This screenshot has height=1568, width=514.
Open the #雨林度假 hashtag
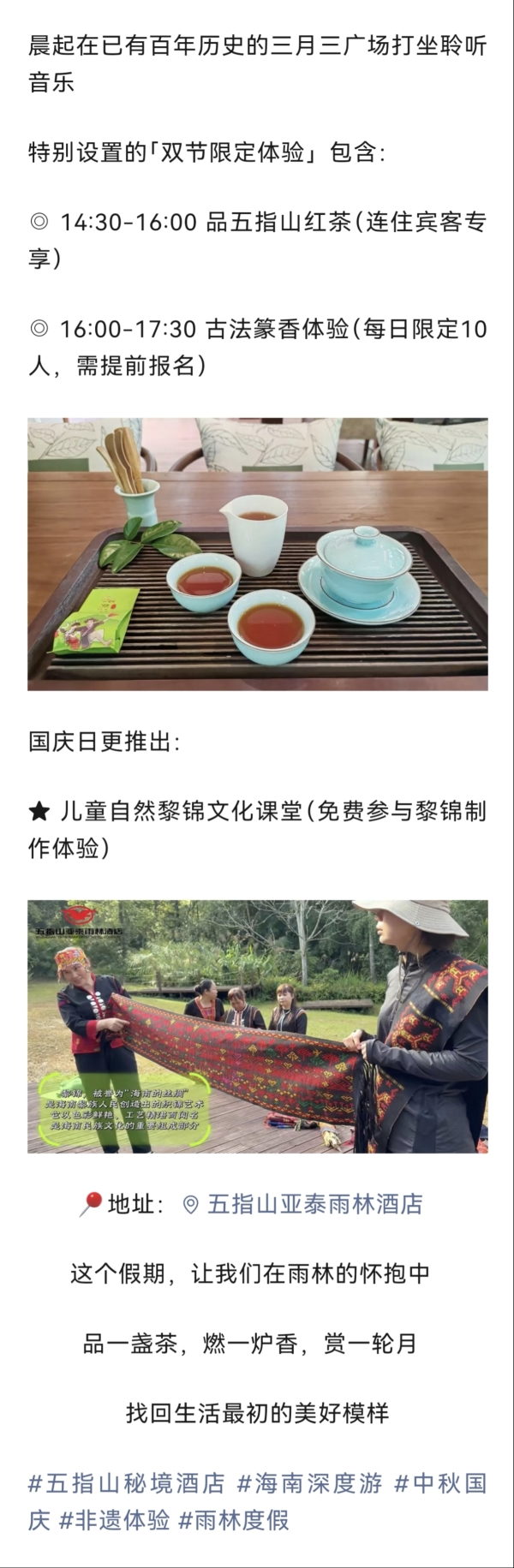(x=234, y=1520)
